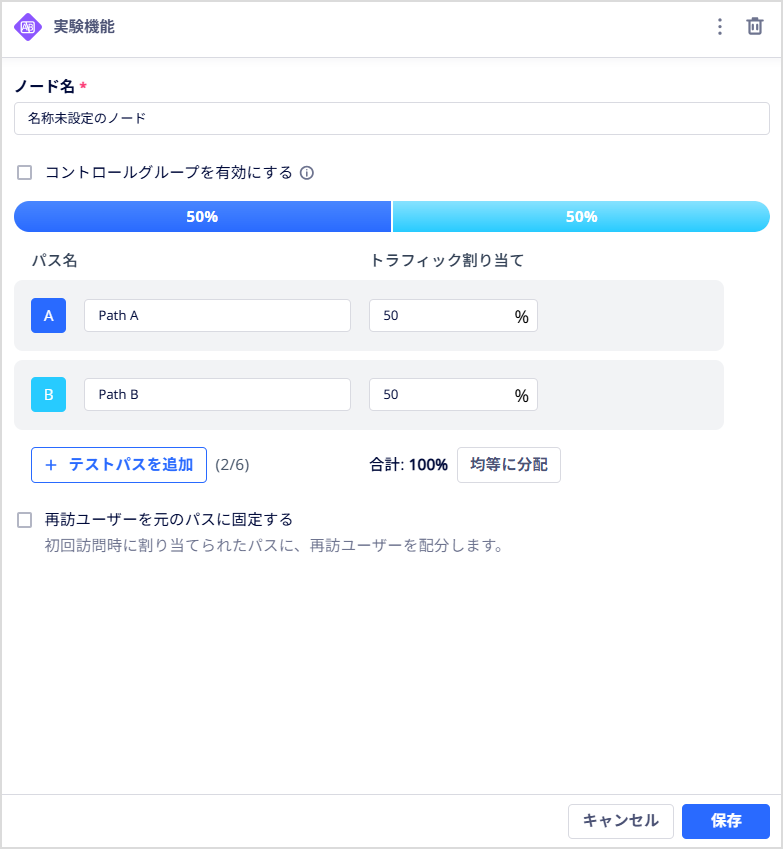This screenshot has width=783, height=849.
Task: Enable the コントロールグループ checkbox
Action: pos(25,173)
